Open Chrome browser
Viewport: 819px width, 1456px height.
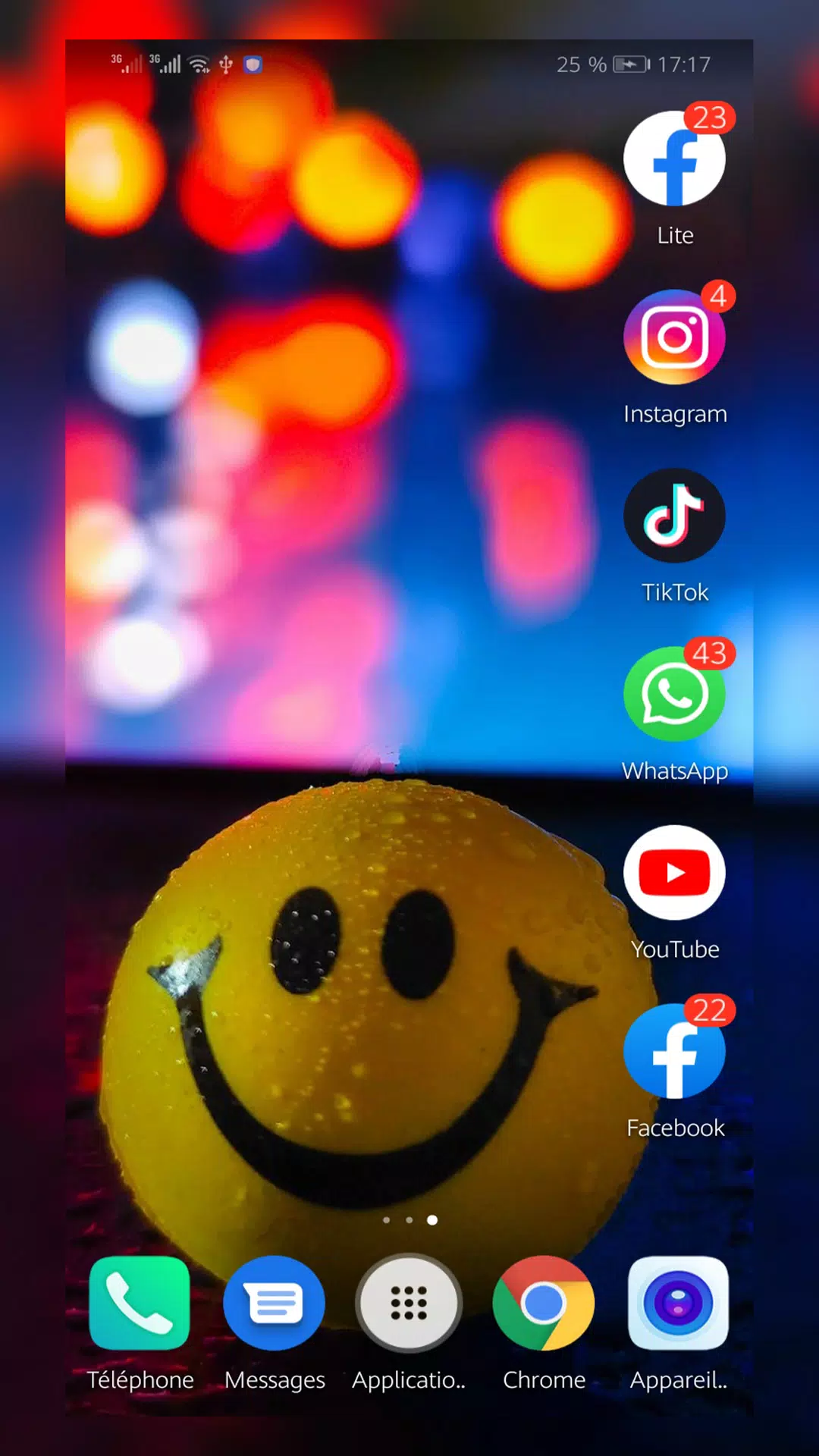click(543, 1303)
